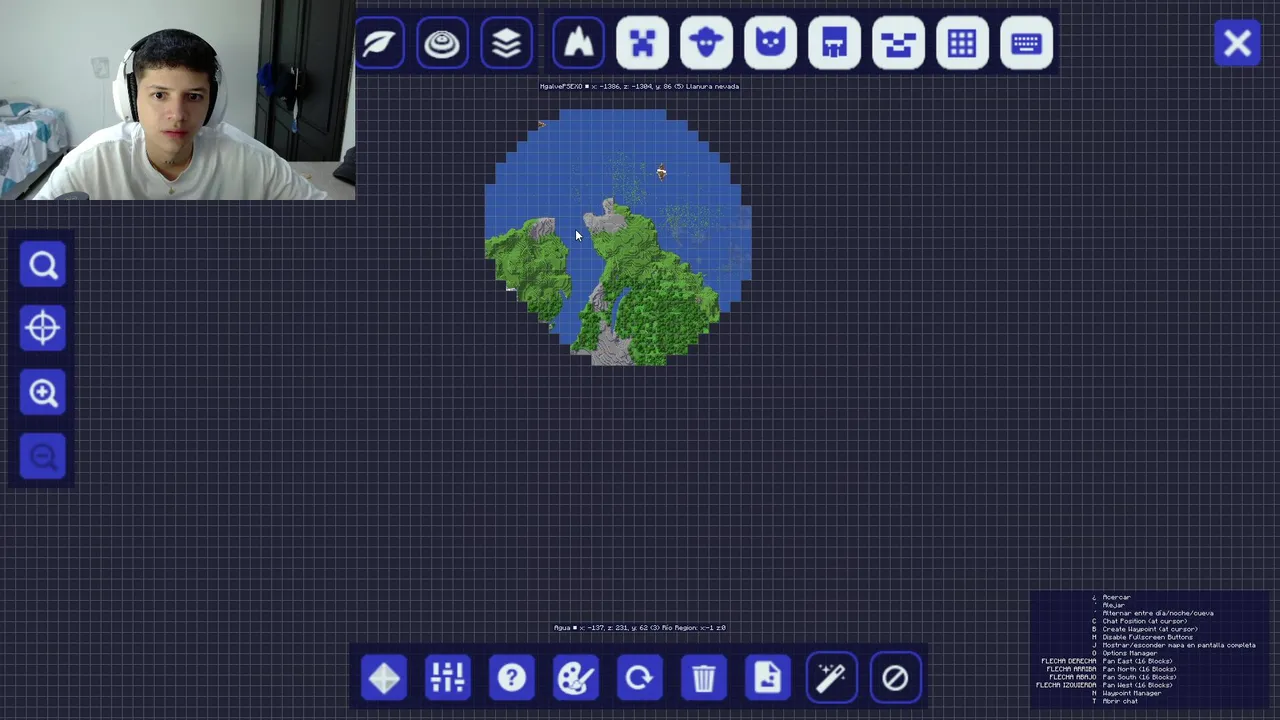Switch to the topographic map view
Image resolution: width=1280 pixels, height=720 pixels.
coord(443,44)
